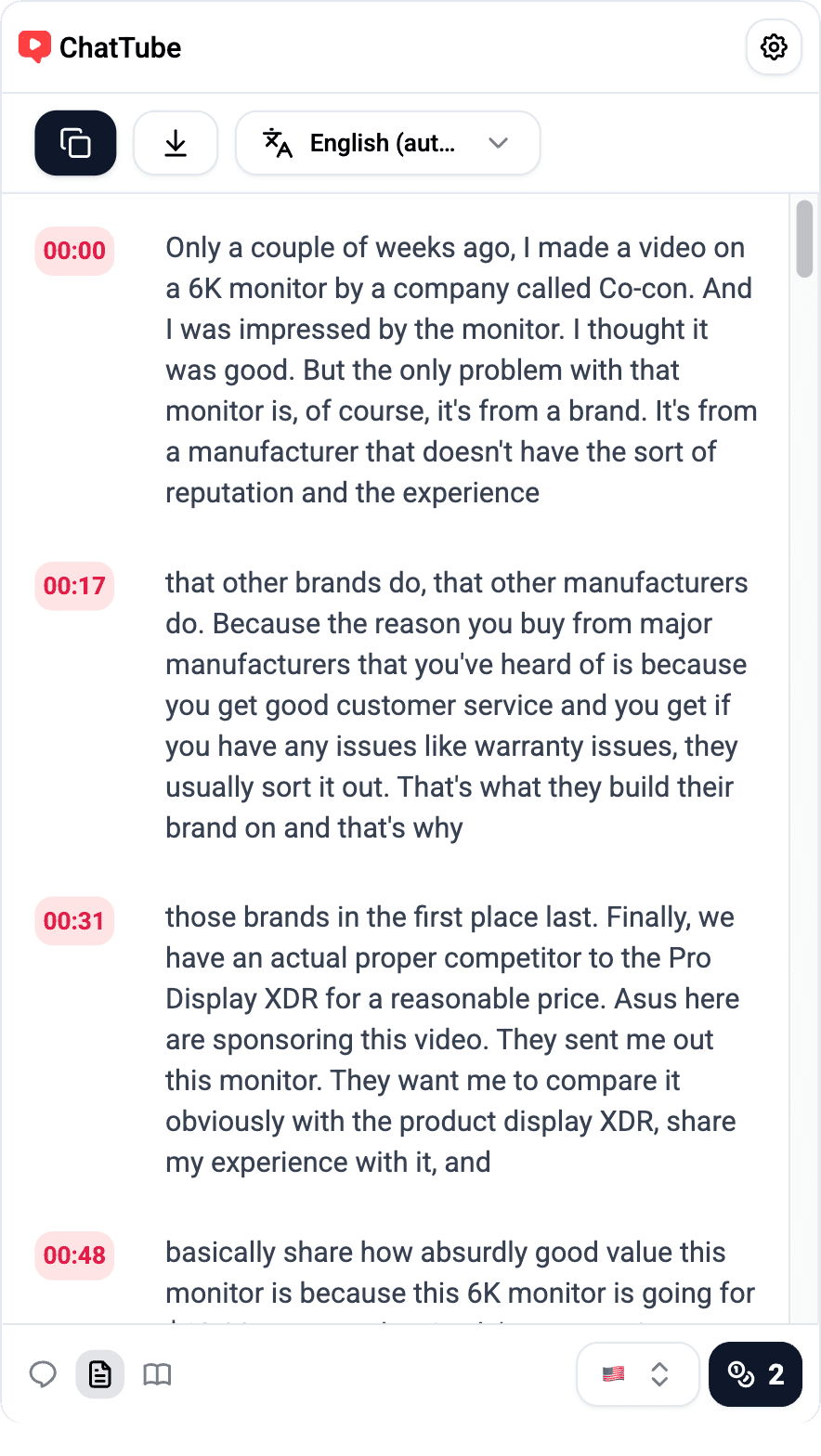Switch to the open book tab
Screen dimensions: 821x1456
click(x=157, y=1373)
